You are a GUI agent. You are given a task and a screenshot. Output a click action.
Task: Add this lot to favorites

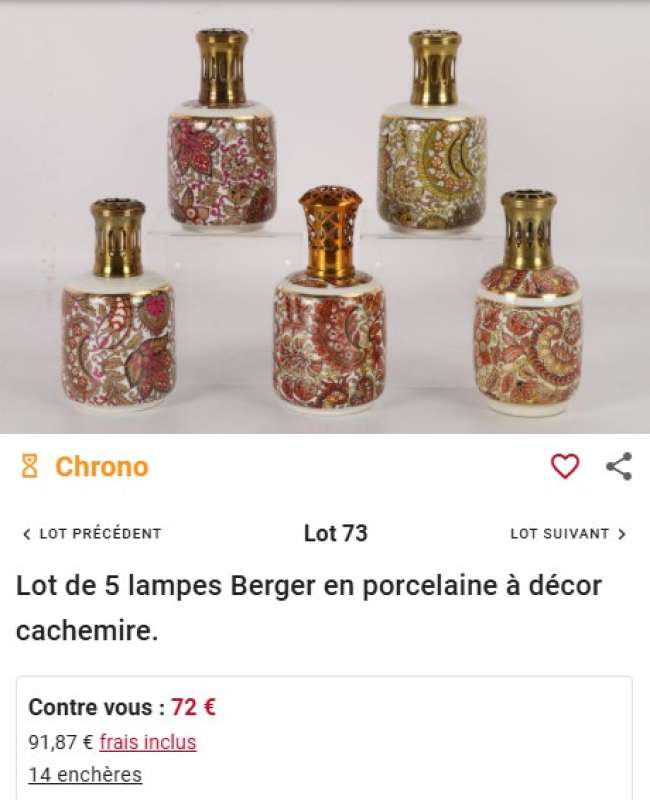coord(565,466)
